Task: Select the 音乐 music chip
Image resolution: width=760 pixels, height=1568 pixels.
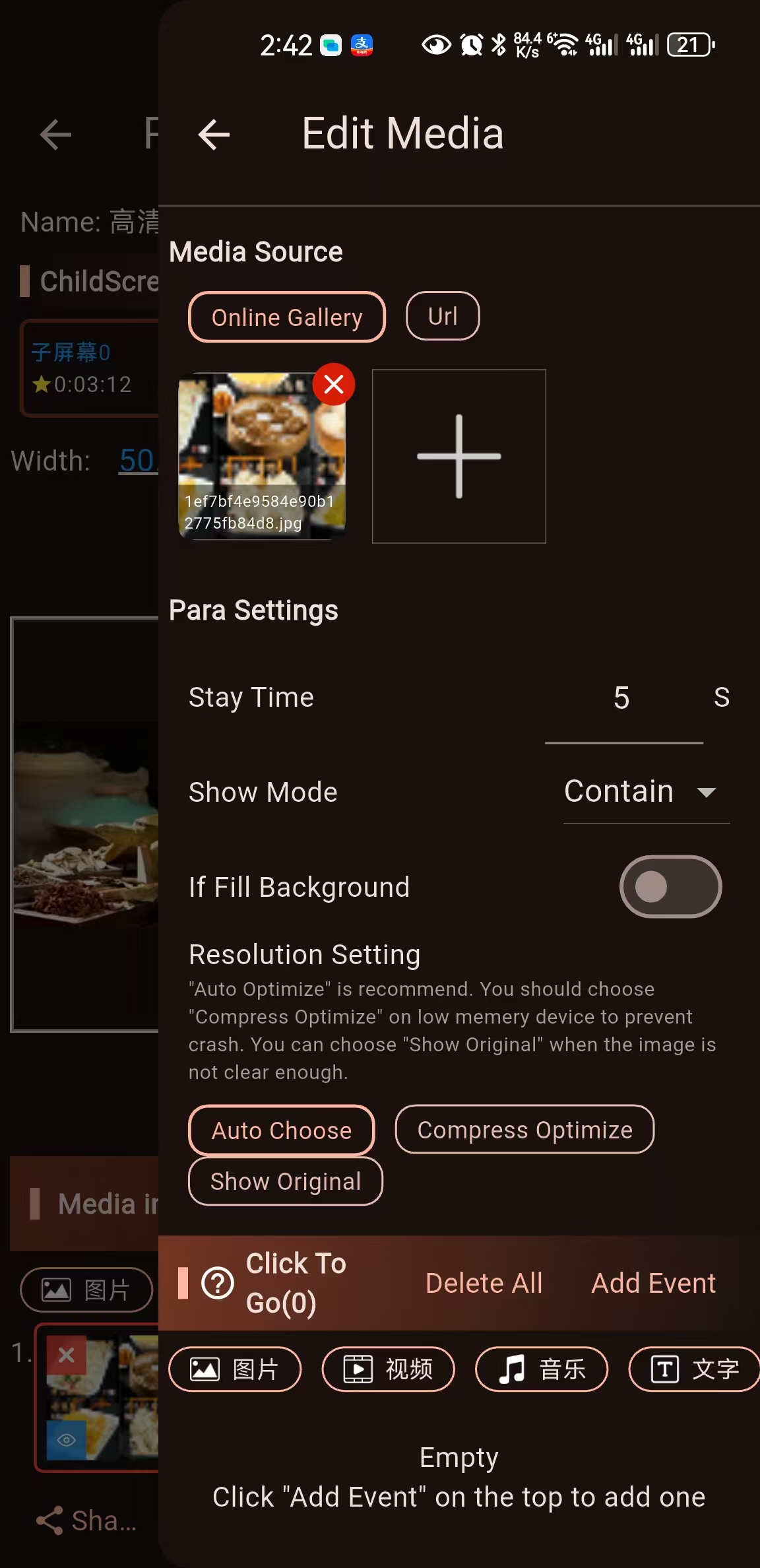Action: tap(541, 1369)
